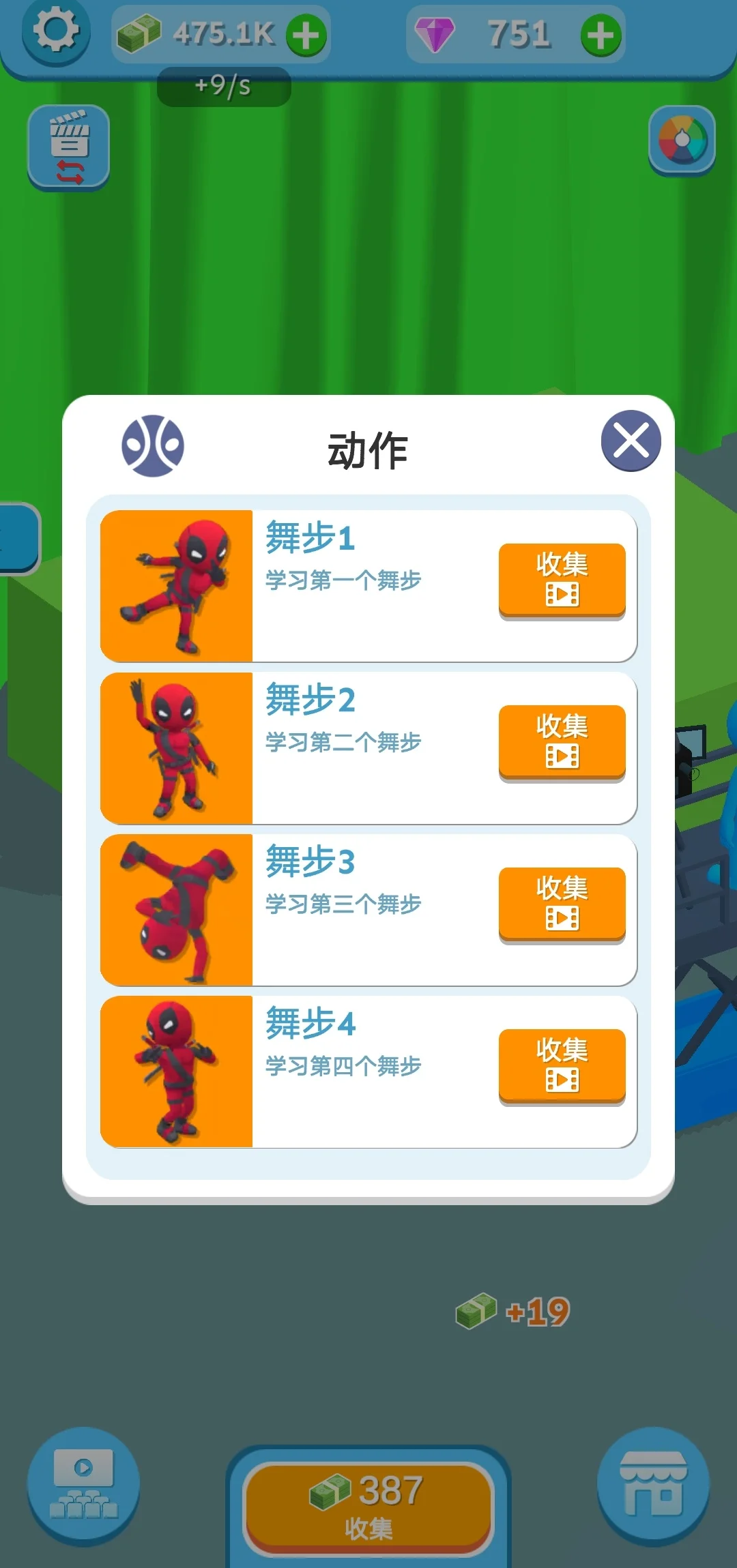Open the shop store icon
Image resolution: width=737 pixels, height=1568 pixels.
pyautogui.click(x=653, y=1485)
